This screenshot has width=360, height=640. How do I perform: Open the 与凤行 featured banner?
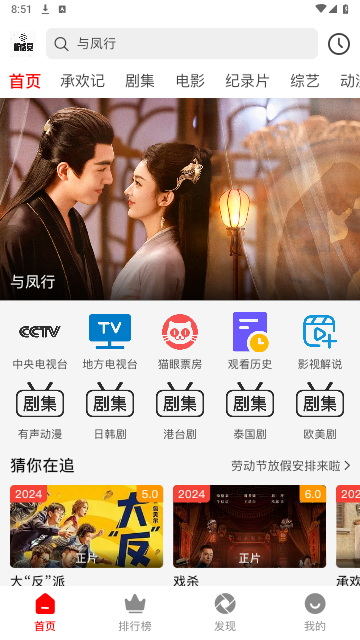tap(180, 199)
